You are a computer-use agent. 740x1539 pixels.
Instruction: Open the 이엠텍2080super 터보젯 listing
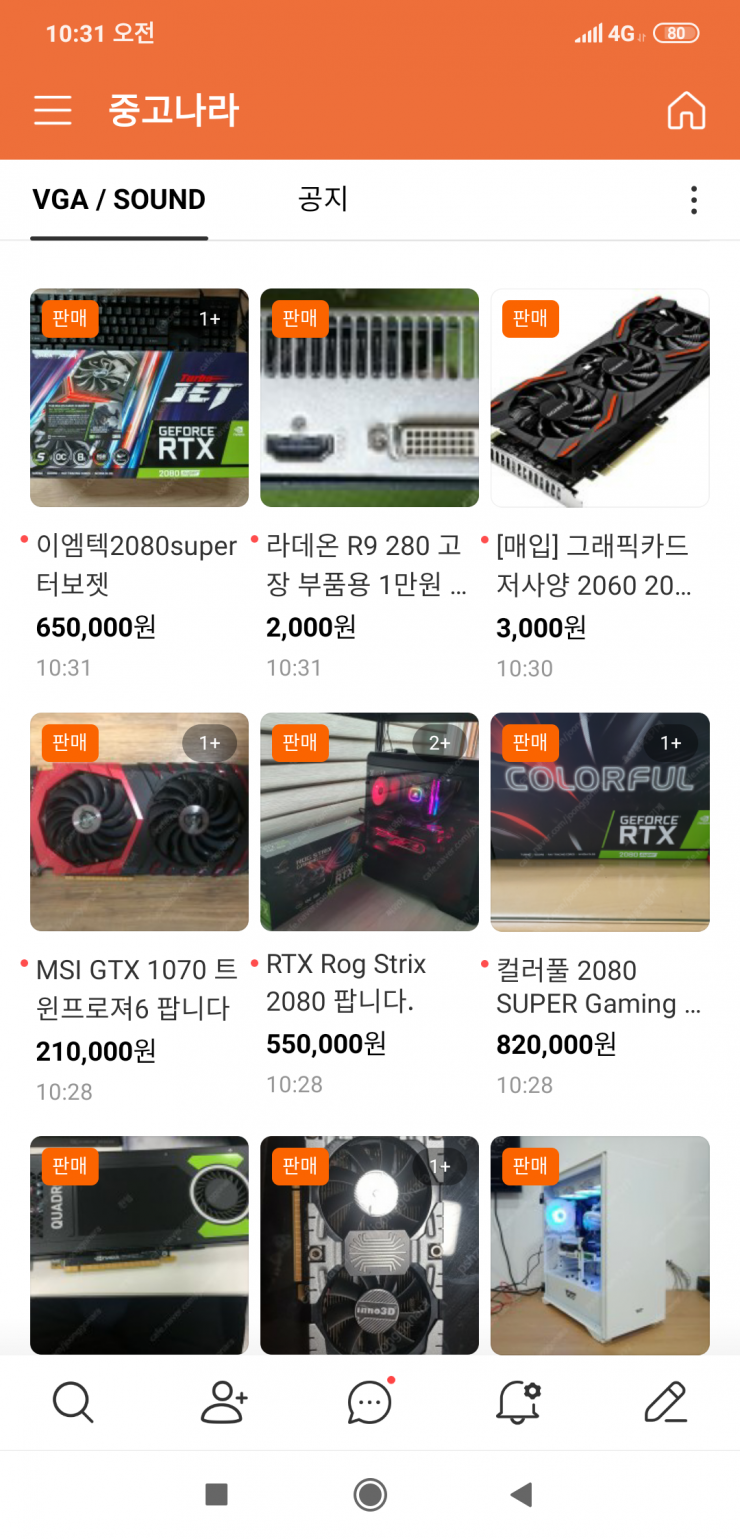[139, 398]
